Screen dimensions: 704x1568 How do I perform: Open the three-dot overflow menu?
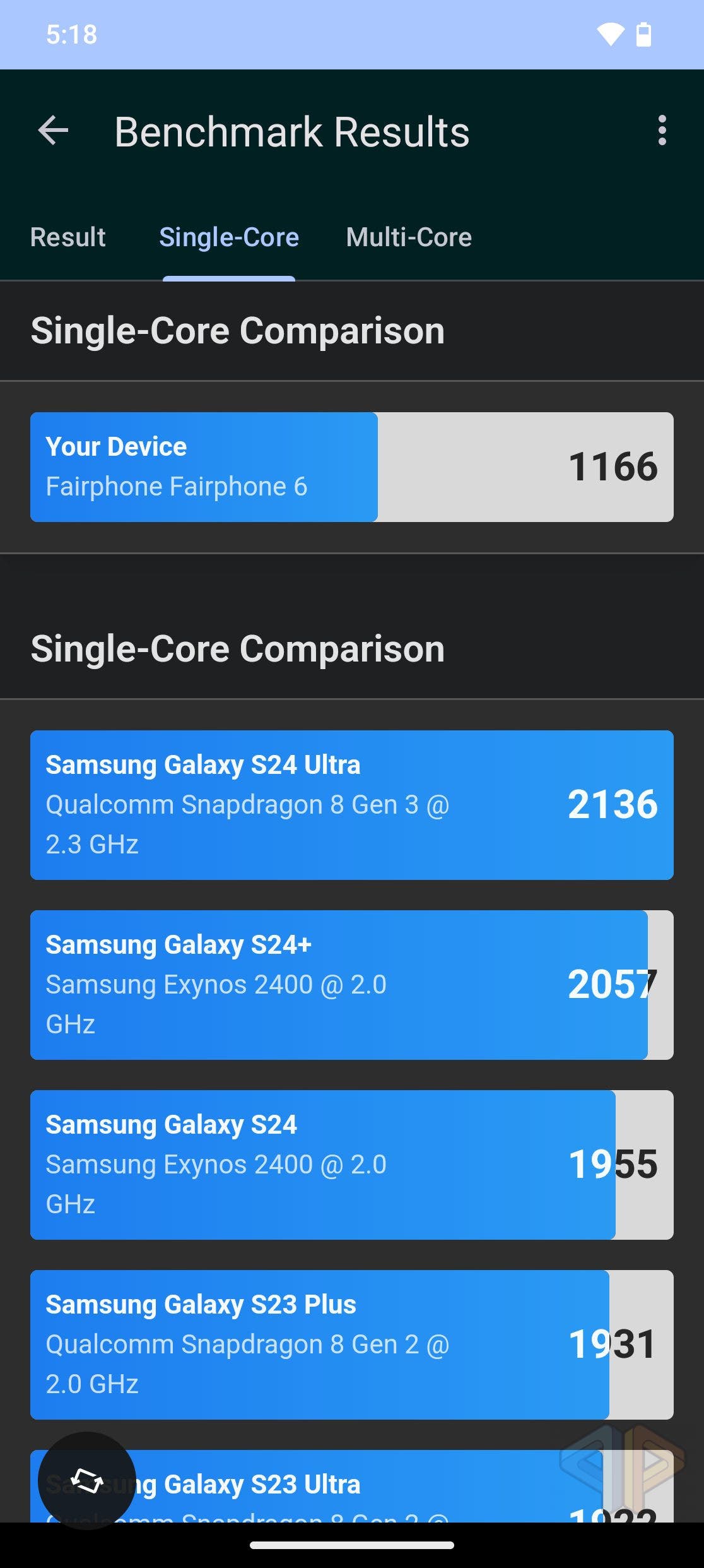[x=661, y=131]
